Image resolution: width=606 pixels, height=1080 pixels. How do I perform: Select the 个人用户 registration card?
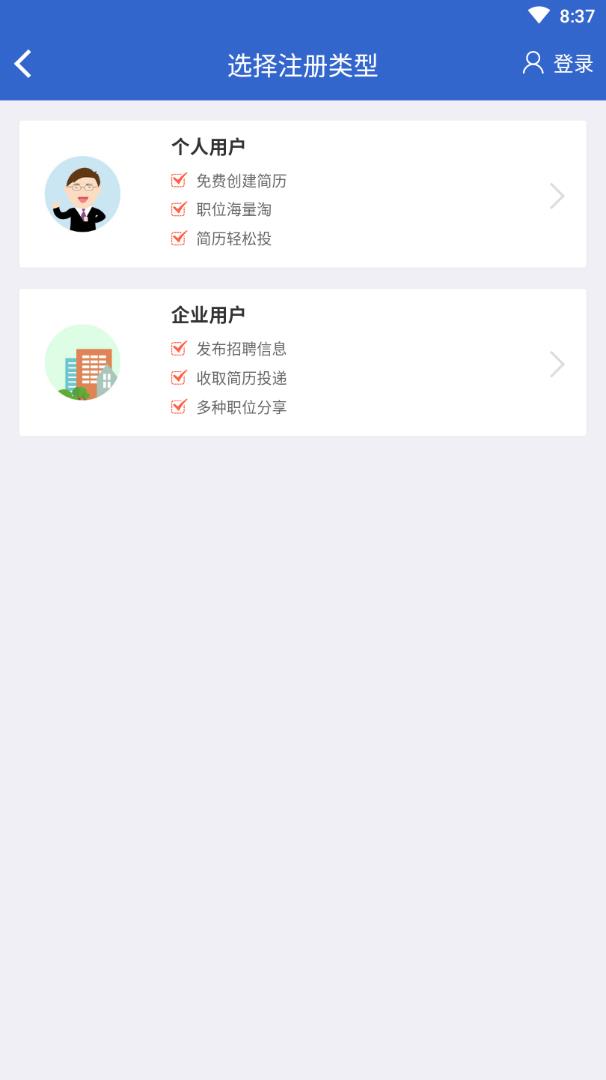302,194
